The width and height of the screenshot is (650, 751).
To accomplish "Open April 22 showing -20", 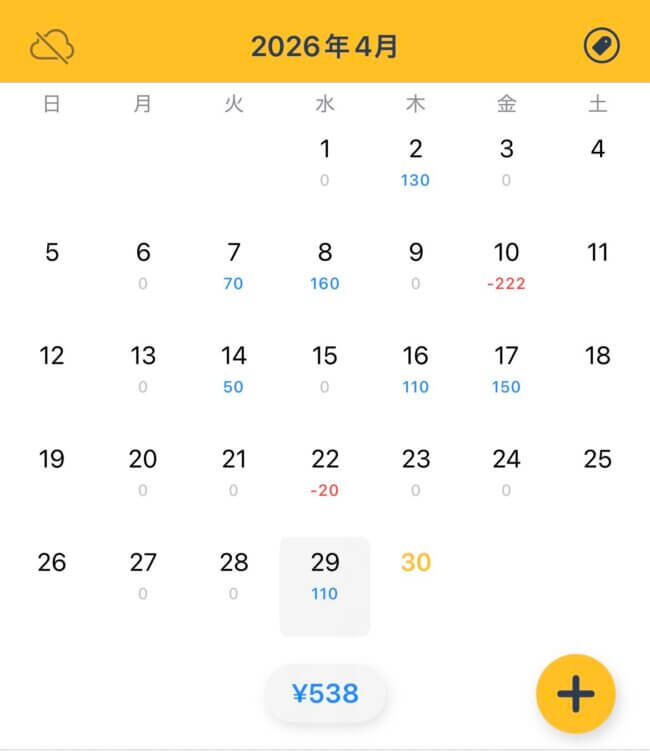I will tap(325, 472).
